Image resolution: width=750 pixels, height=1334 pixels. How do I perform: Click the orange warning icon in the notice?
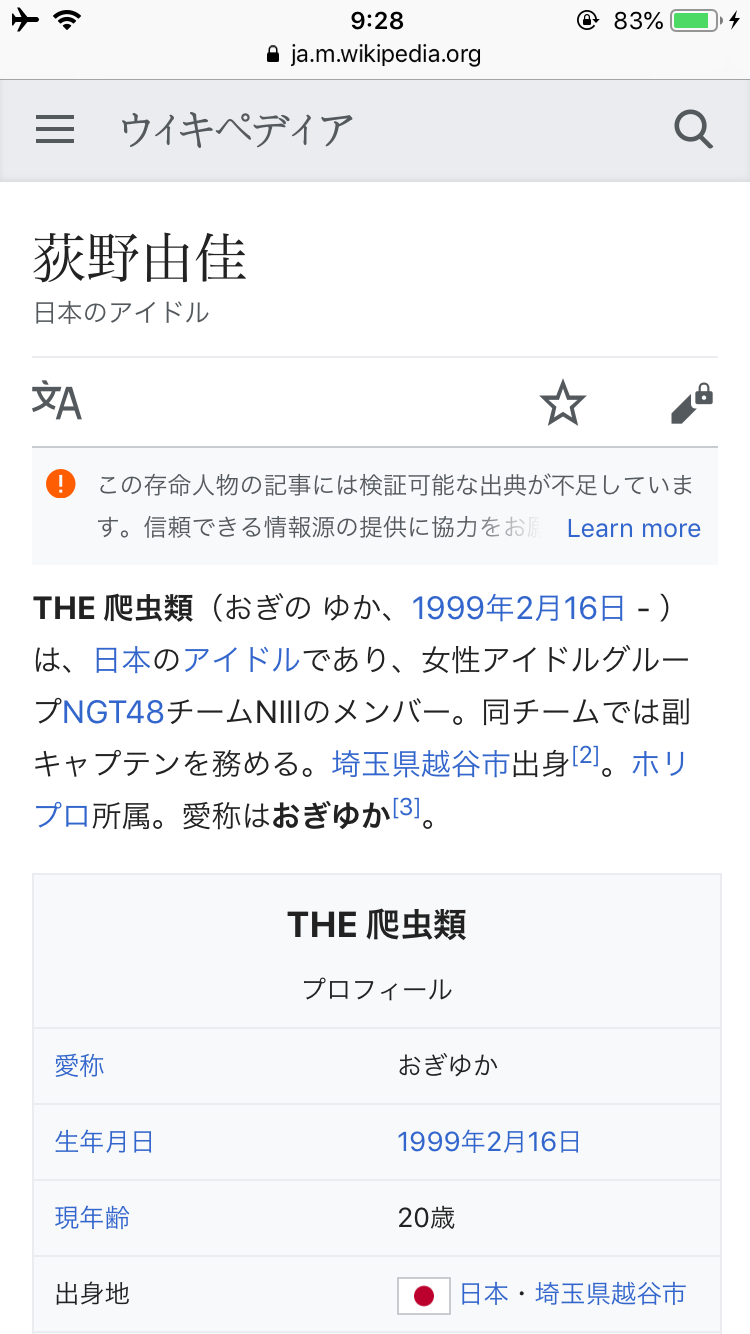(x=62, y=484)
